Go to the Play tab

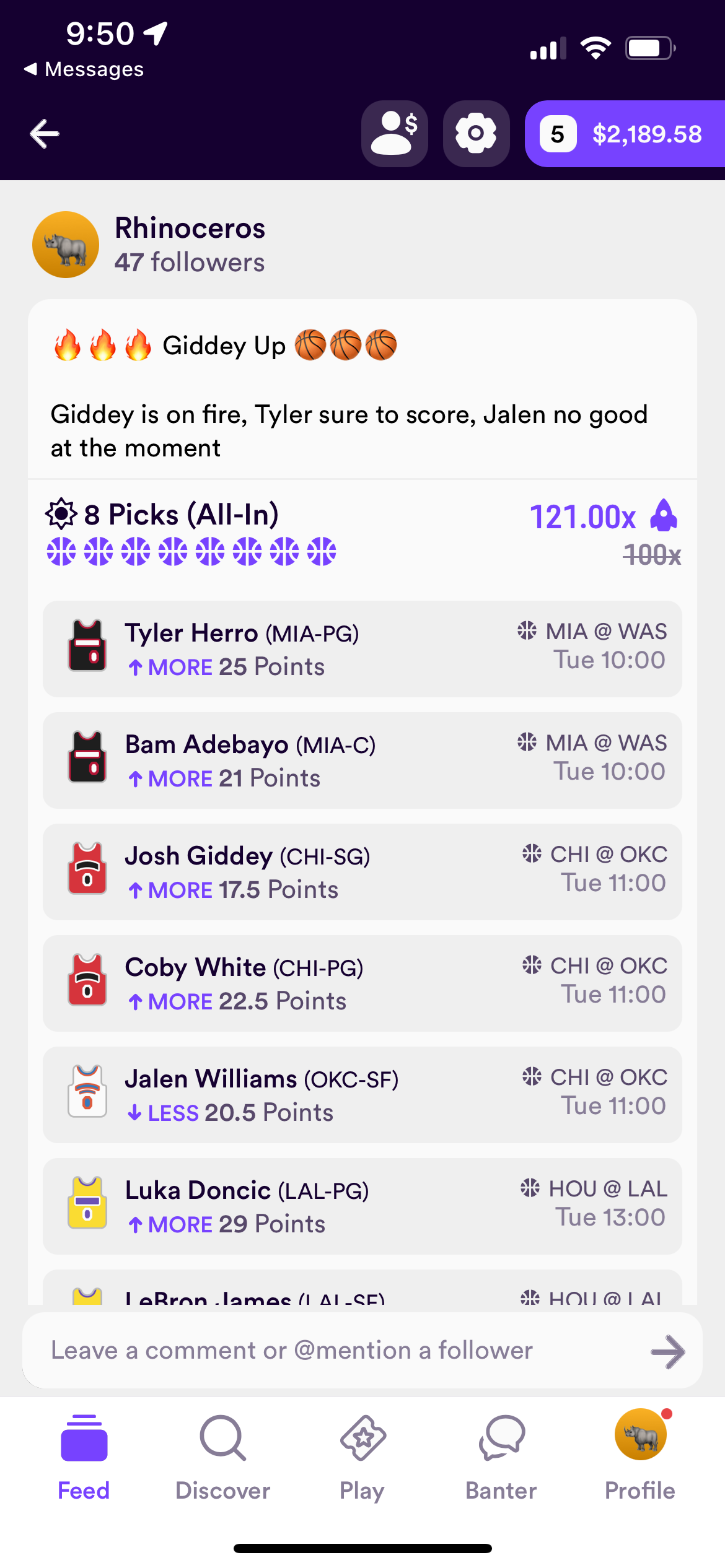pos(362,1457)
